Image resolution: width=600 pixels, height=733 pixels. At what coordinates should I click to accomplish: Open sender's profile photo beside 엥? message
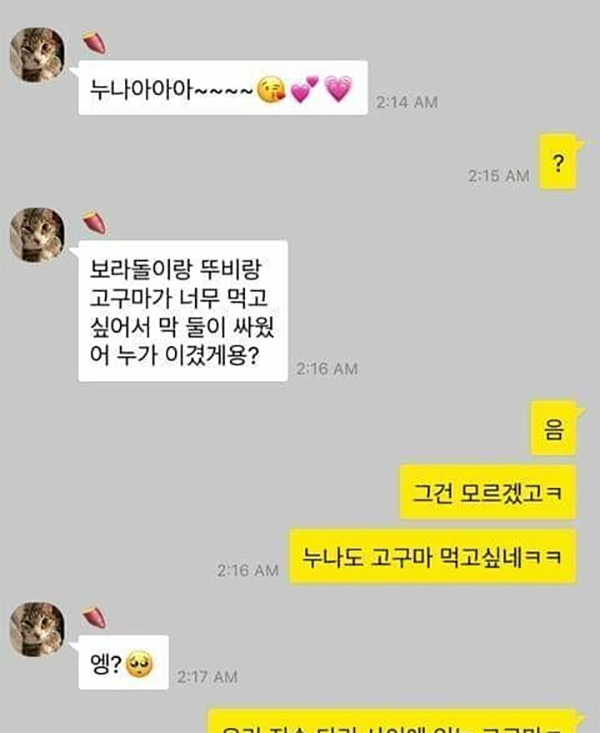[x=37, y=630]
